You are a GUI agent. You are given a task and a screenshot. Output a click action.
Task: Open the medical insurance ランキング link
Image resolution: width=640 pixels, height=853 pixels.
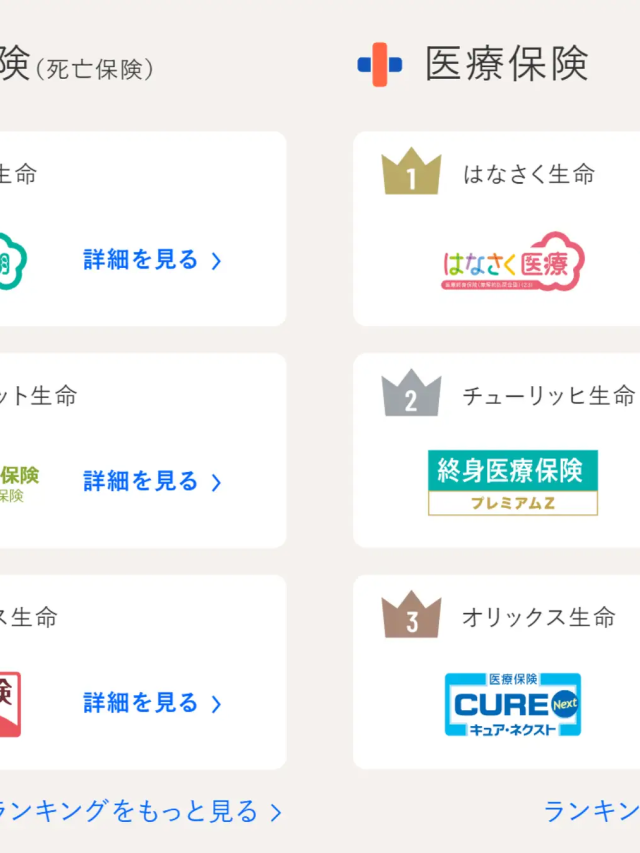[x=592, y=811]
